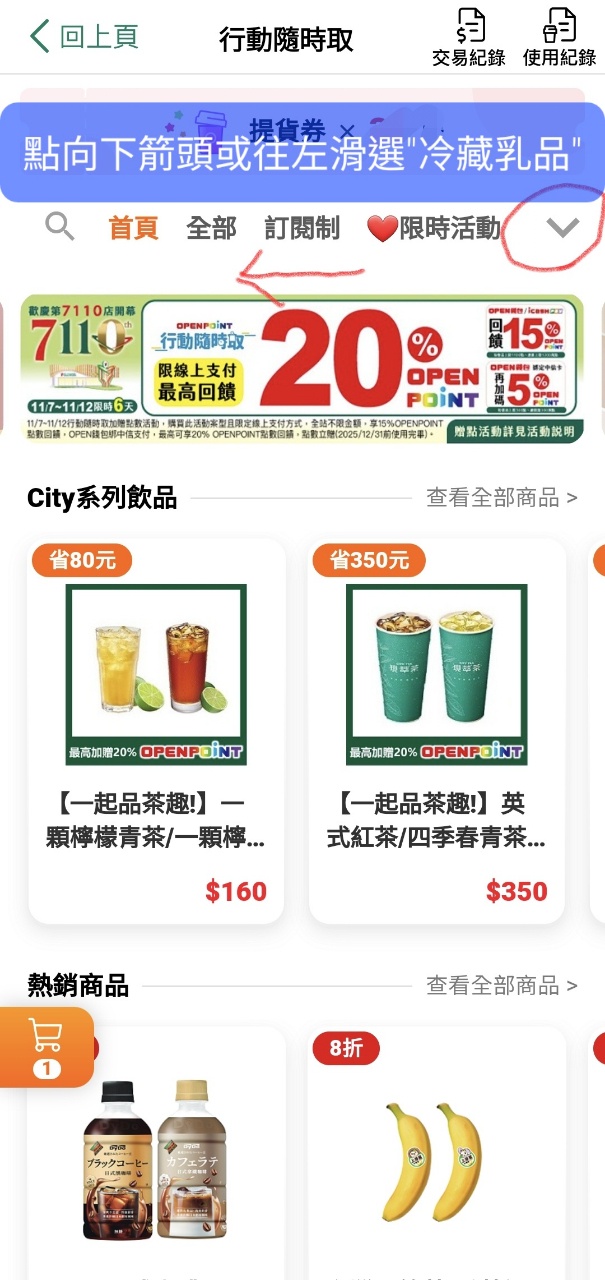Open the $350 English black tea card
Viewport: 605px width, 1280px height.
(436, 730)
